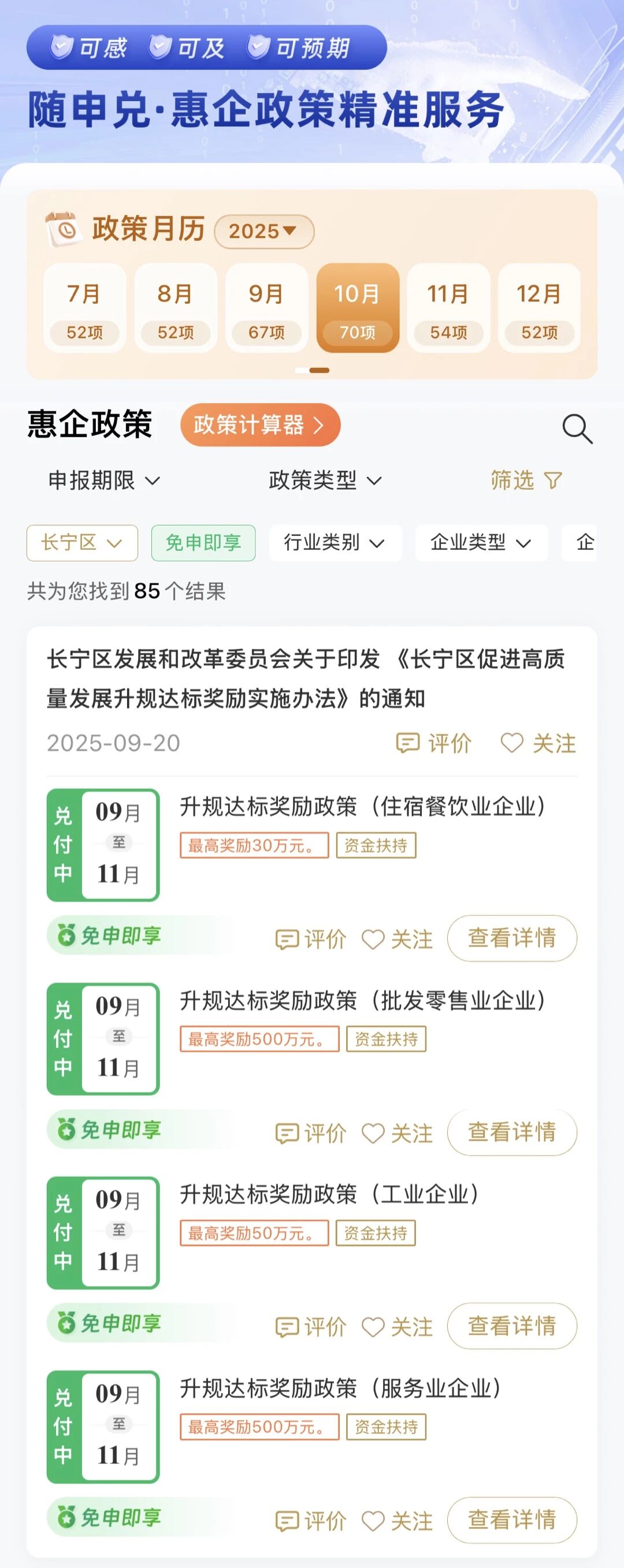Viewport: 624px width, 1568px height.
Task: Open the 行业类别 dropdown
Action: [335, 542]
